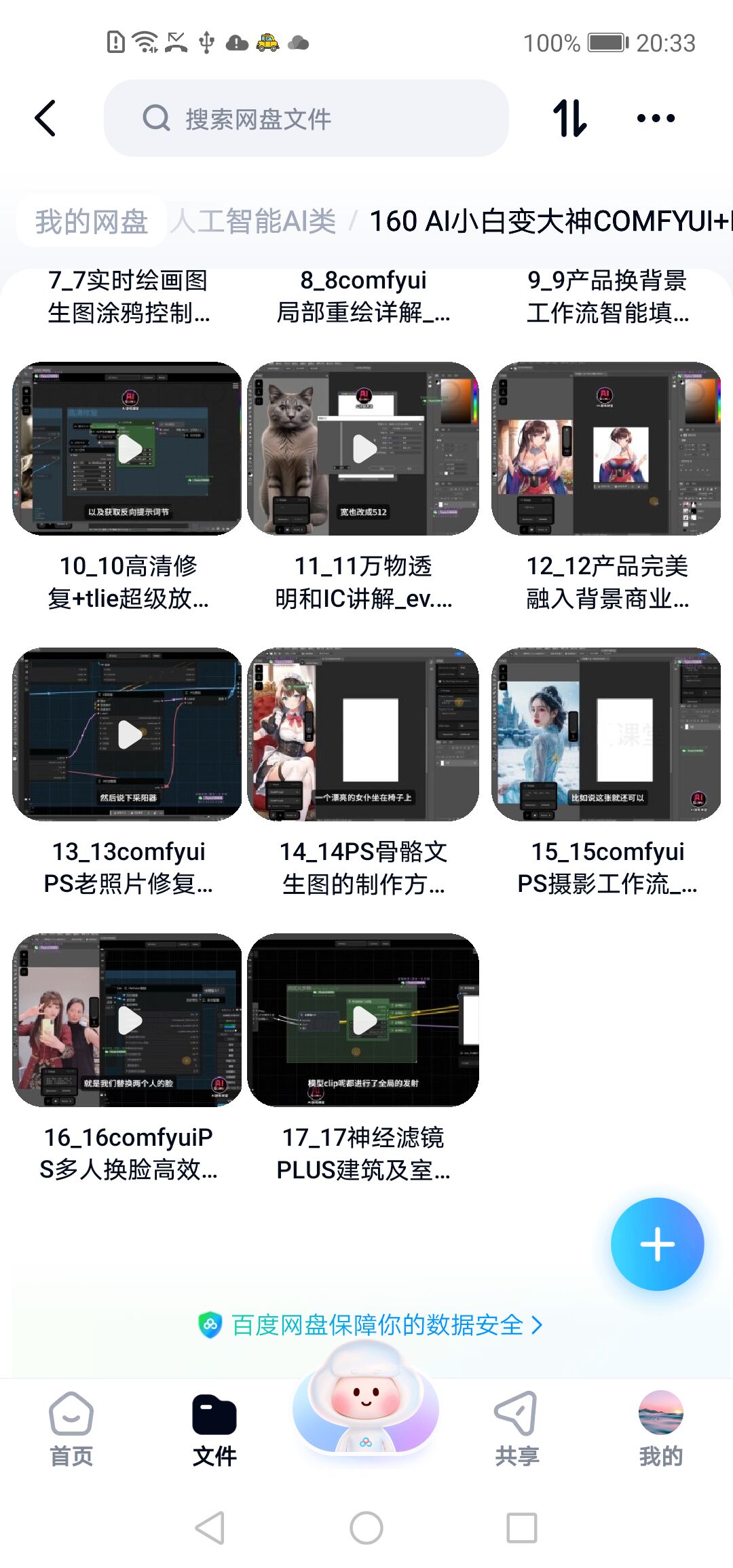Open the center mascot assistant button
733x1568 pixels.
(366, 1408)
